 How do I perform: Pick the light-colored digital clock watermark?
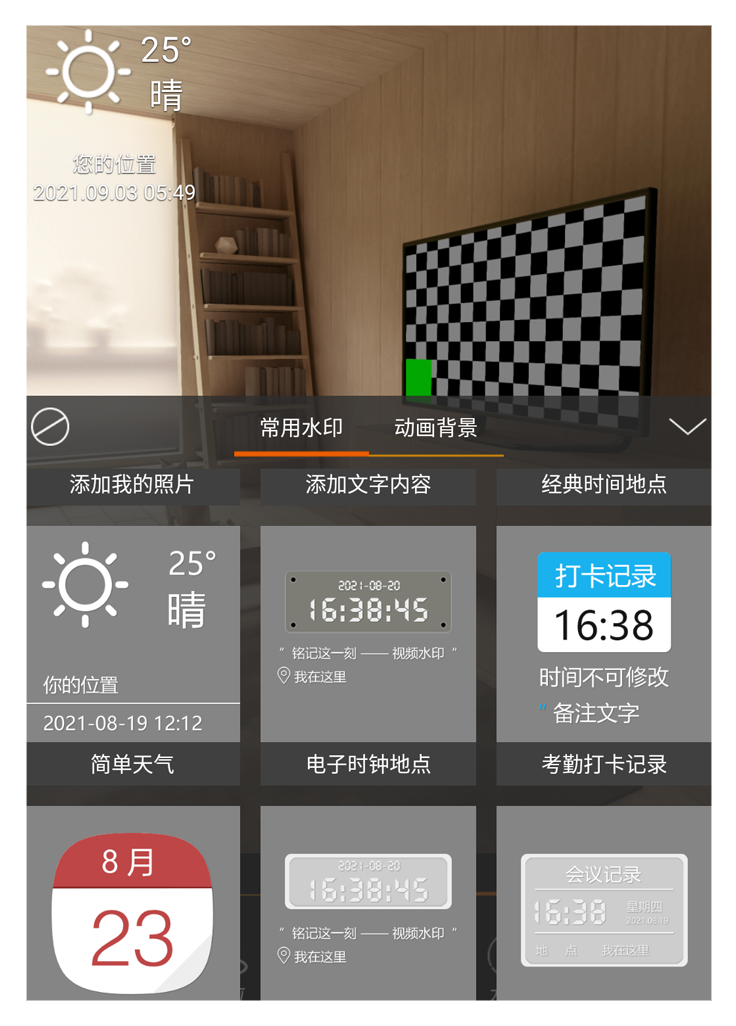368,905
